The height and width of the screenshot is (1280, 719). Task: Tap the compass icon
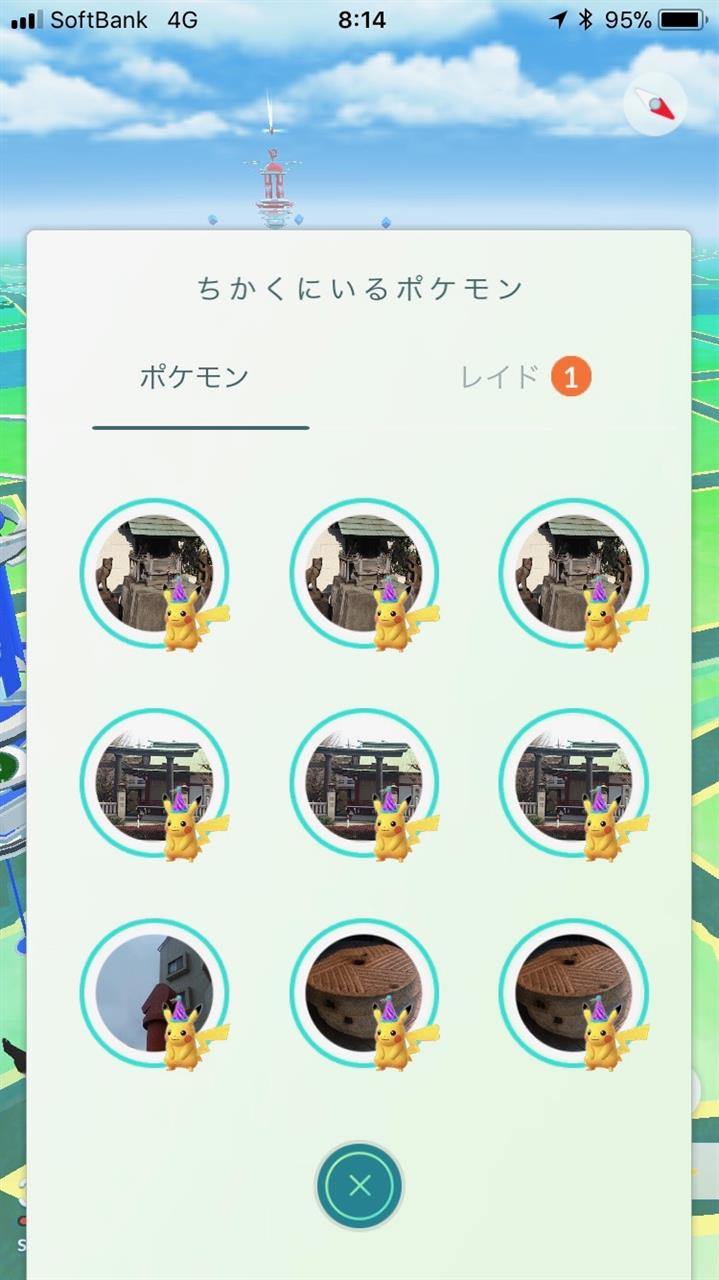click(x=655, y=106)
